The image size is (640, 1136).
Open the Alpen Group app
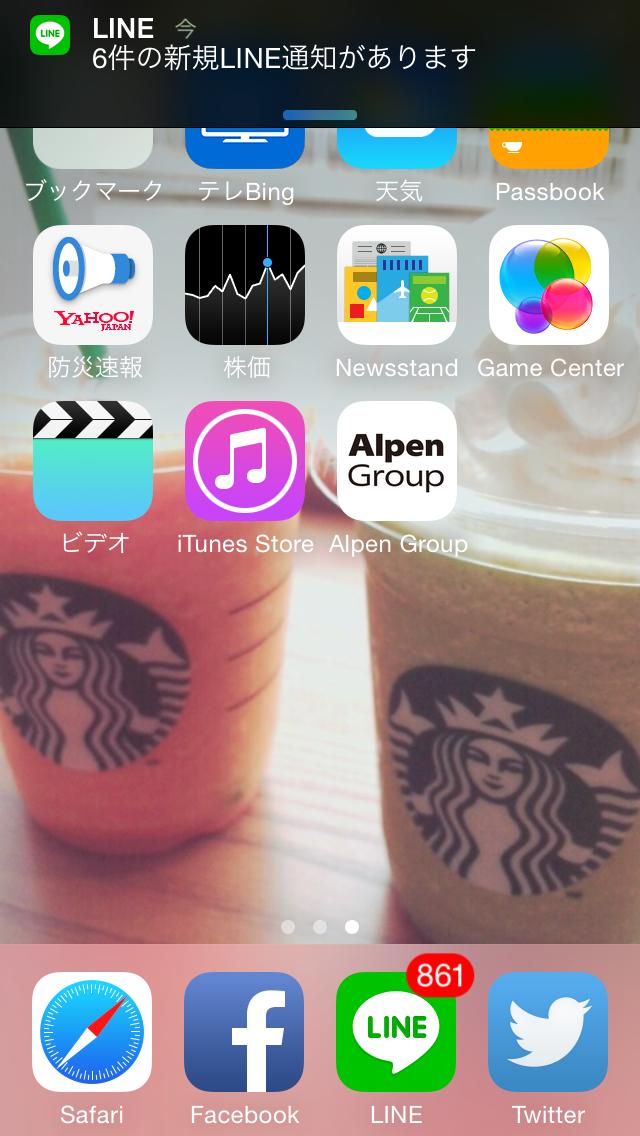point(397,461)
